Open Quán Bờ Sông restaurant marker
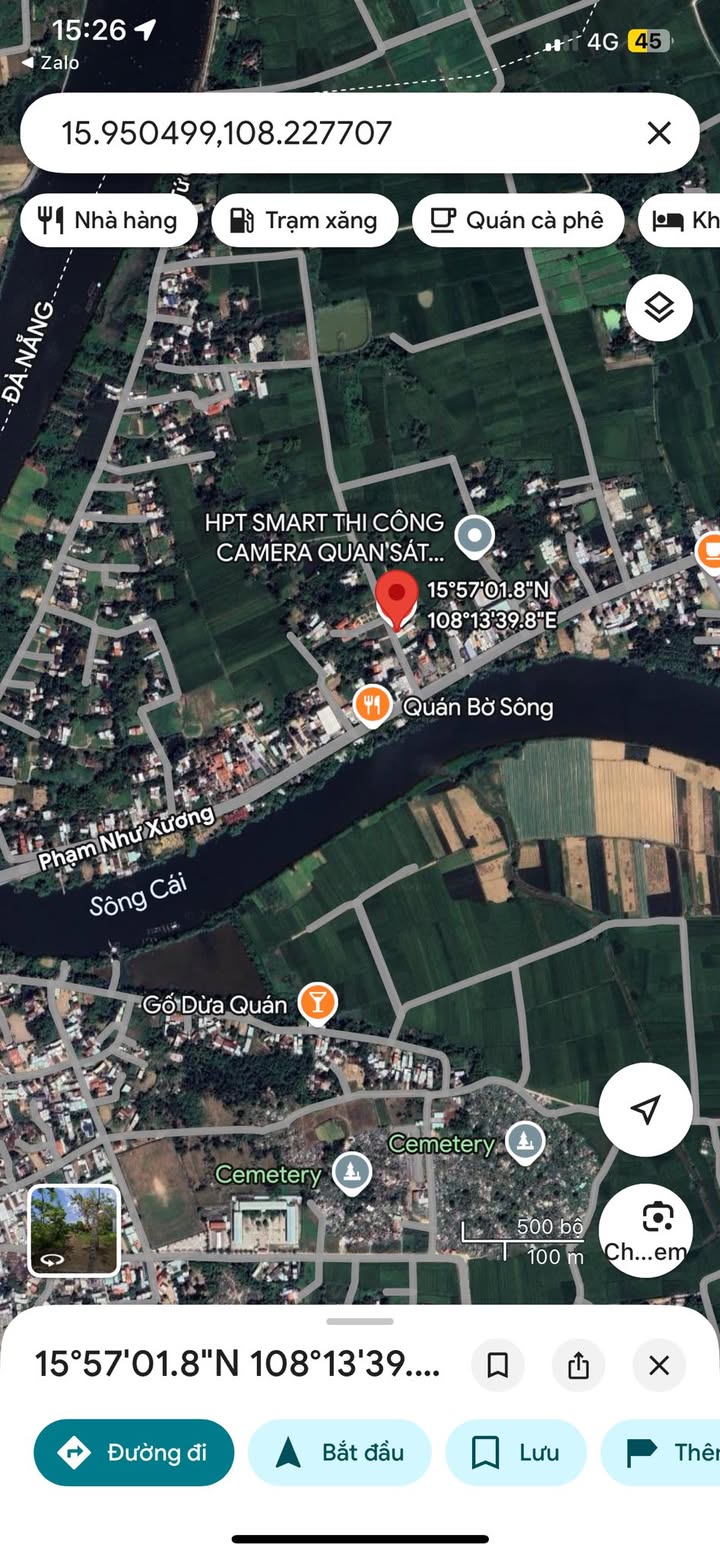 coord(373,706)
